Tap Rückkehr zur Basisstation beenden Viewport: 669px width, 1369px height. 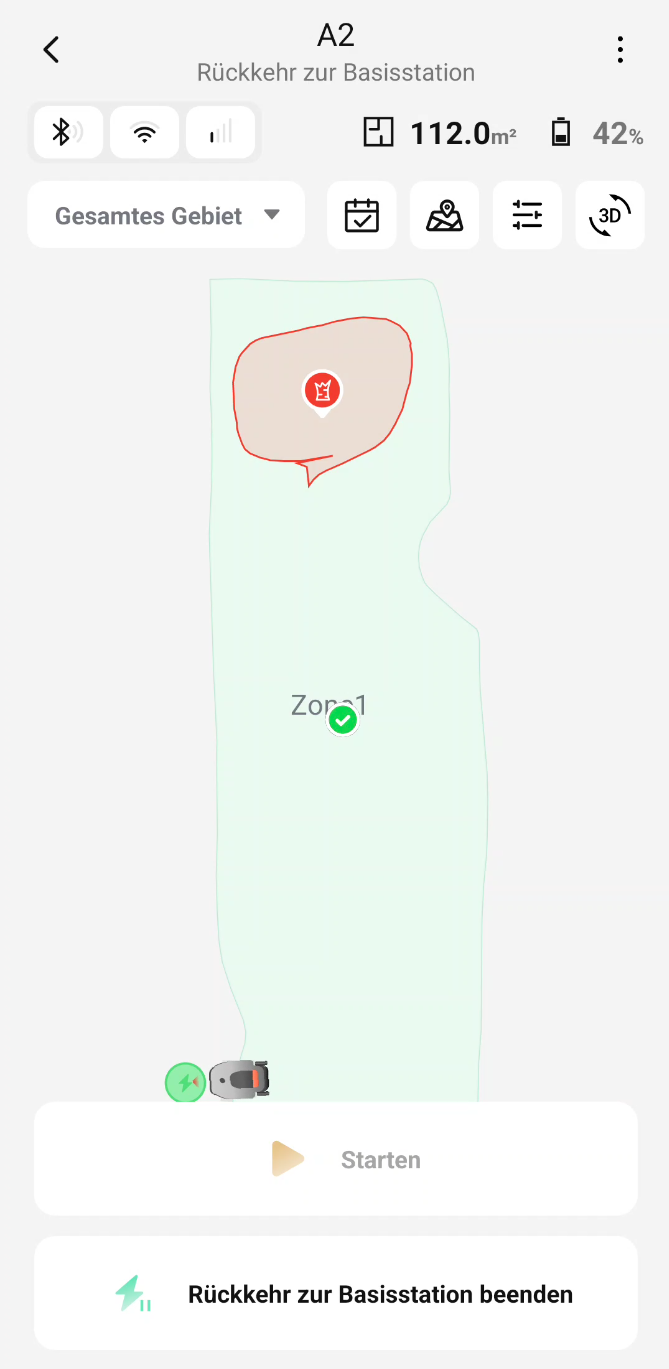pyautogui.click(x=336, y=1294)
